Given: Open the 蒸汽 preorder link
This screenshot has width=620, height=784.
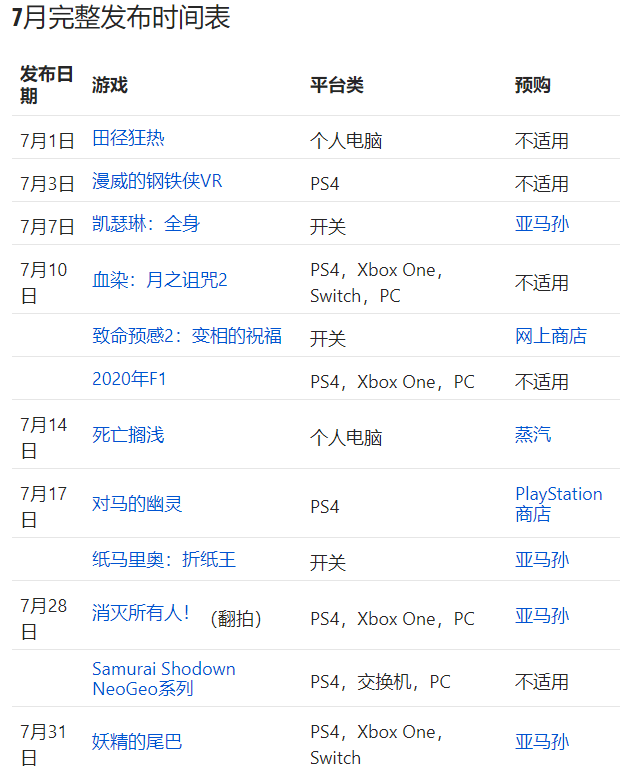Looking at the screenshot, I should tap(532, 435).
